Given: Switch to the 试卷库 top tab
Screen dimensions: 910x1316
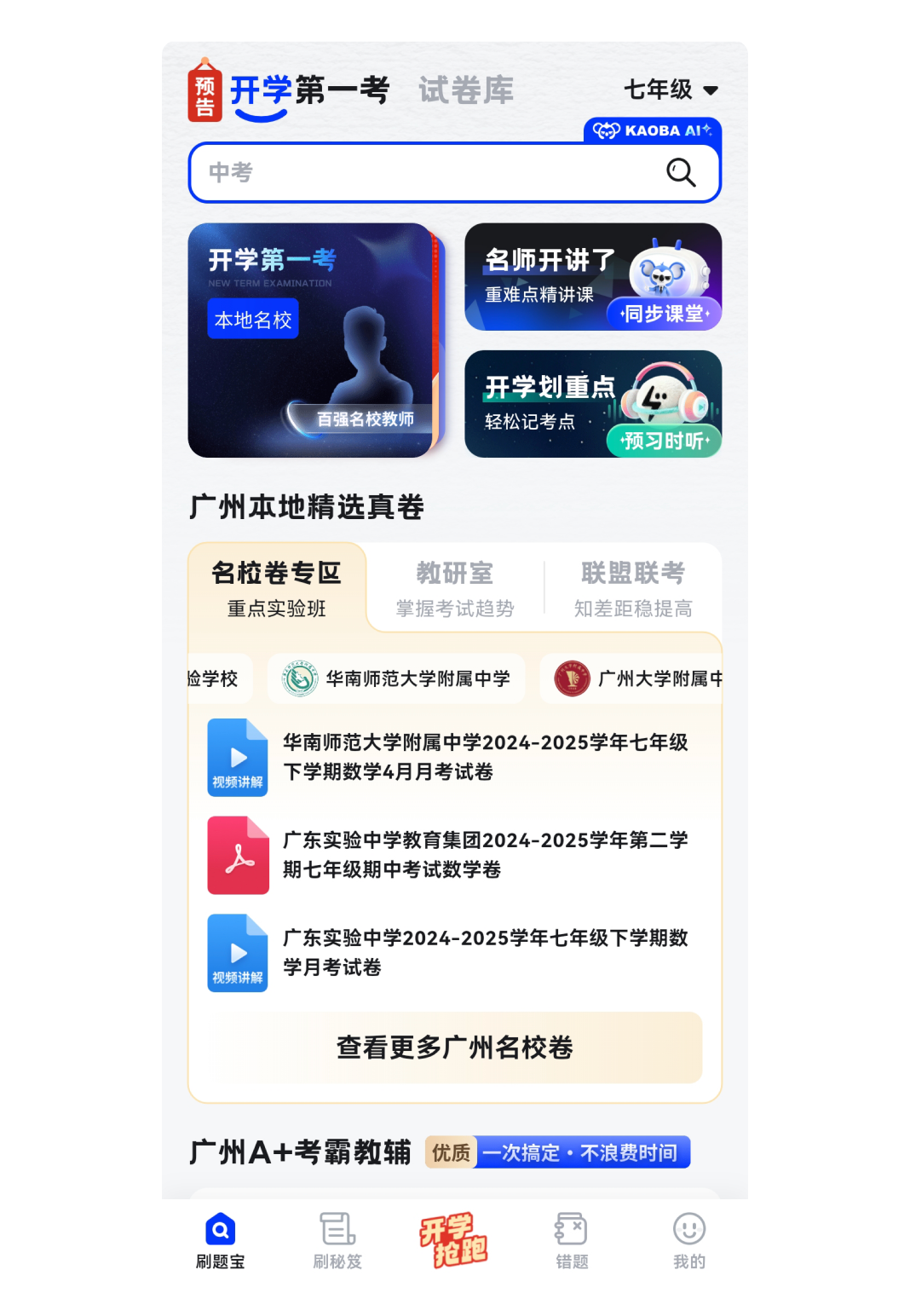Looking at the screenshot, I should [x=466, y=90].
